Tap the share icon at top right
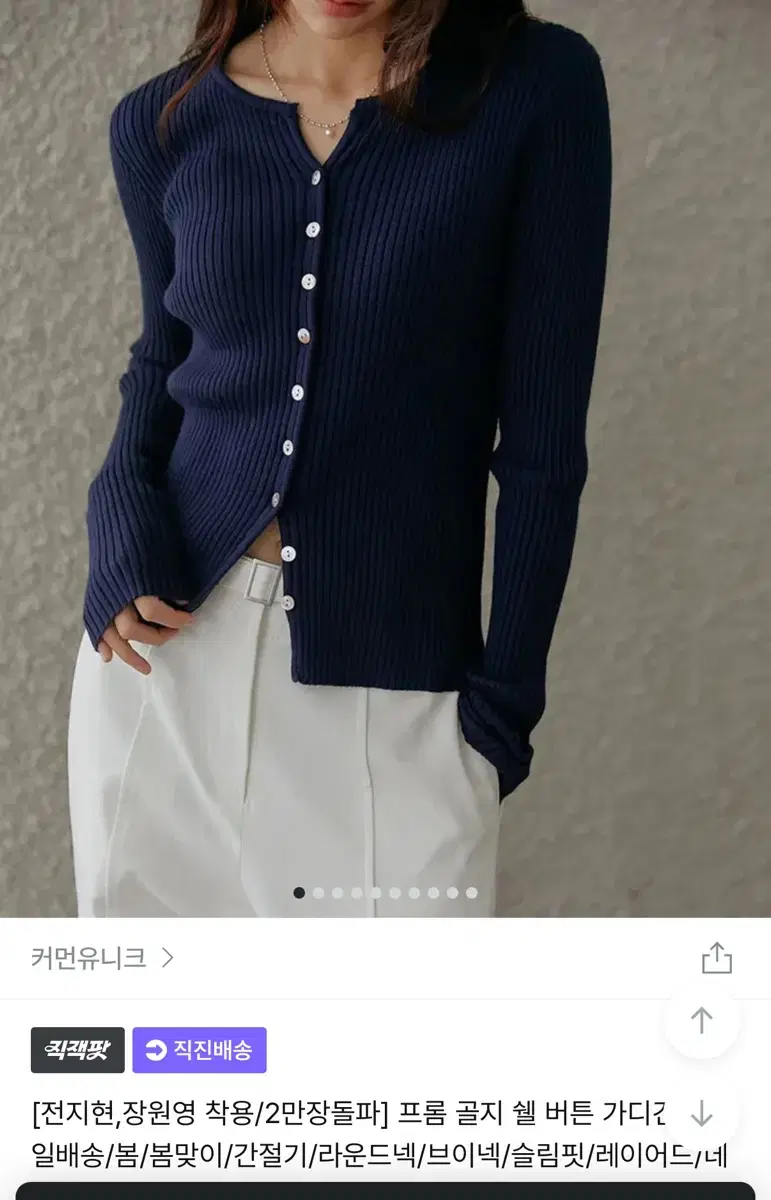 click(716, 959)
